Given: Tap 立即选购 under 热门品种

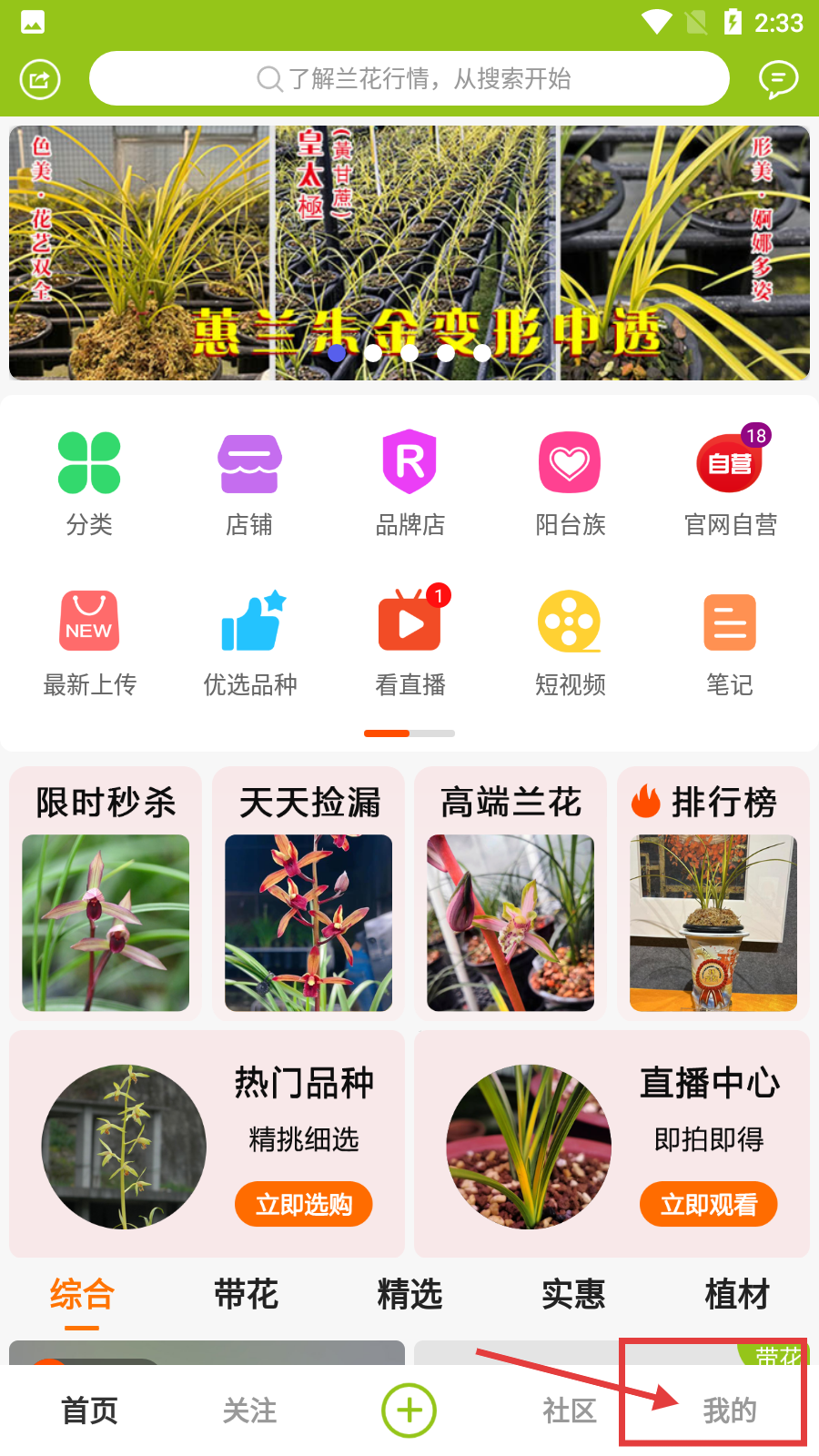Looking at the screenshot, I should pyautogui.click(x=303, y=1204).
